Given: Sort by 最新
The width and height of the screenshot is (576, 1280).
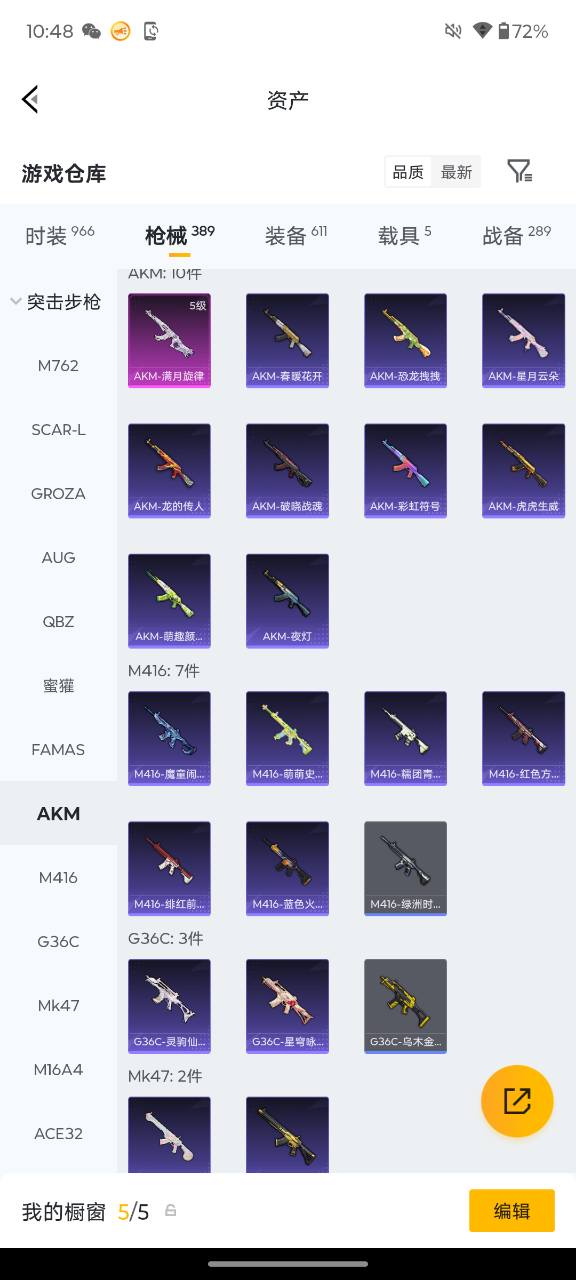Looking at the screenshot, I should [x=456, y=172].
